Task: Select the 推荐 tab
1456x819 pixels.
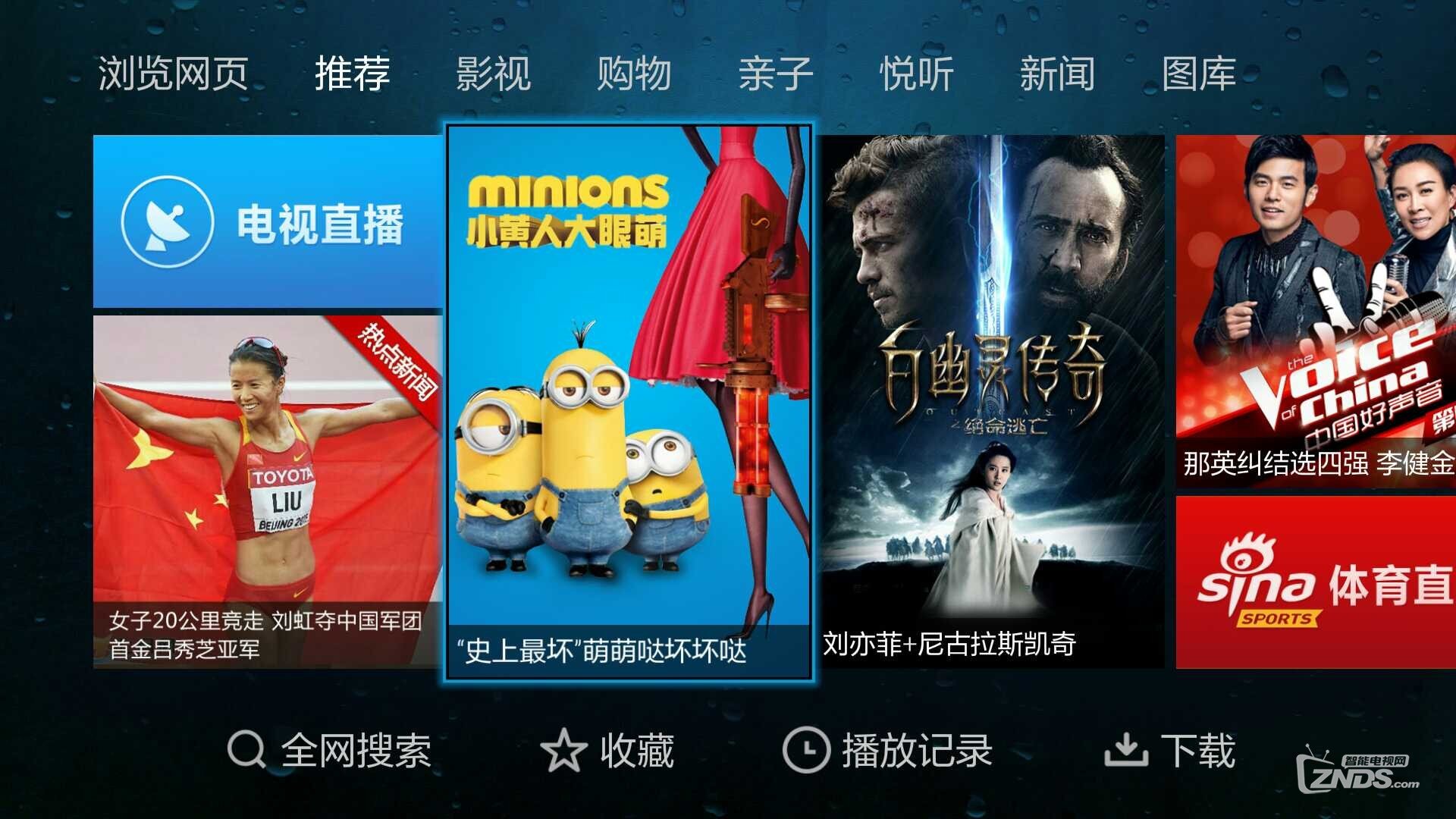Action: tap(352, 74)
